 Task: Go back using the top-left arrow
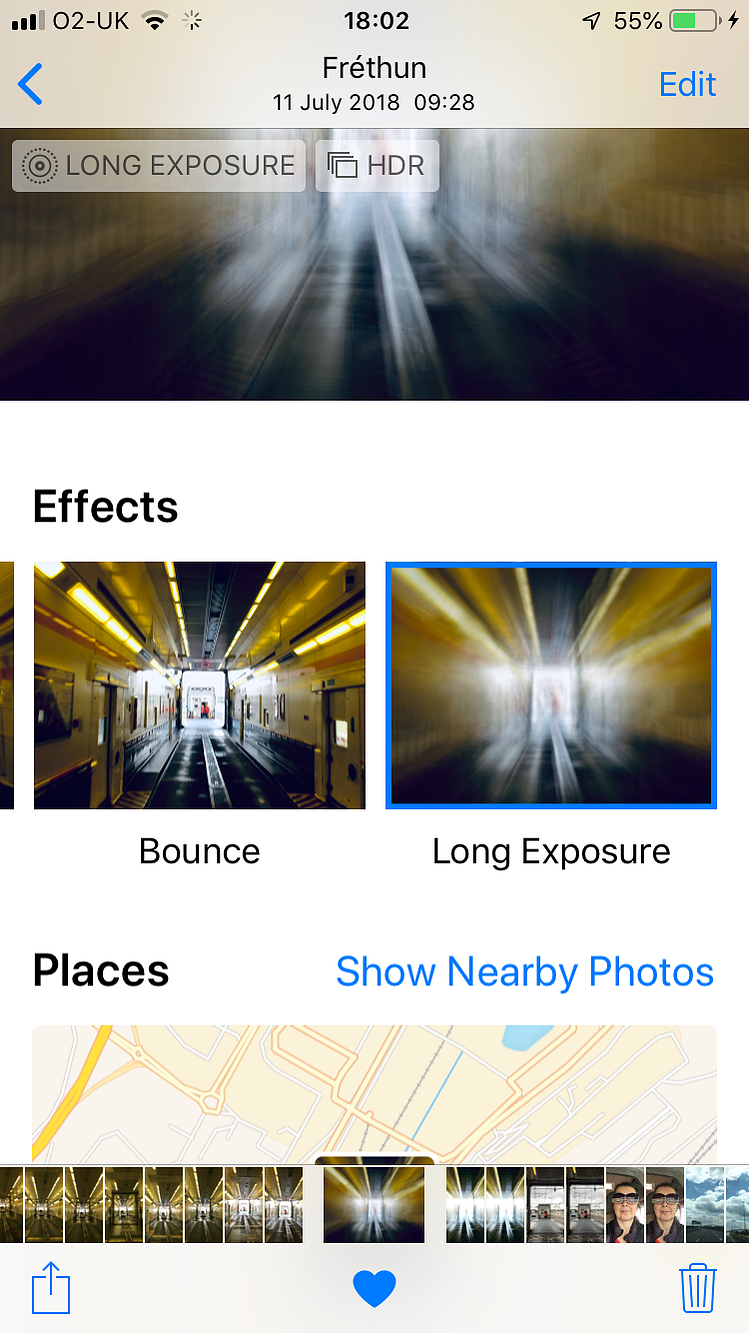coord(31,84)
